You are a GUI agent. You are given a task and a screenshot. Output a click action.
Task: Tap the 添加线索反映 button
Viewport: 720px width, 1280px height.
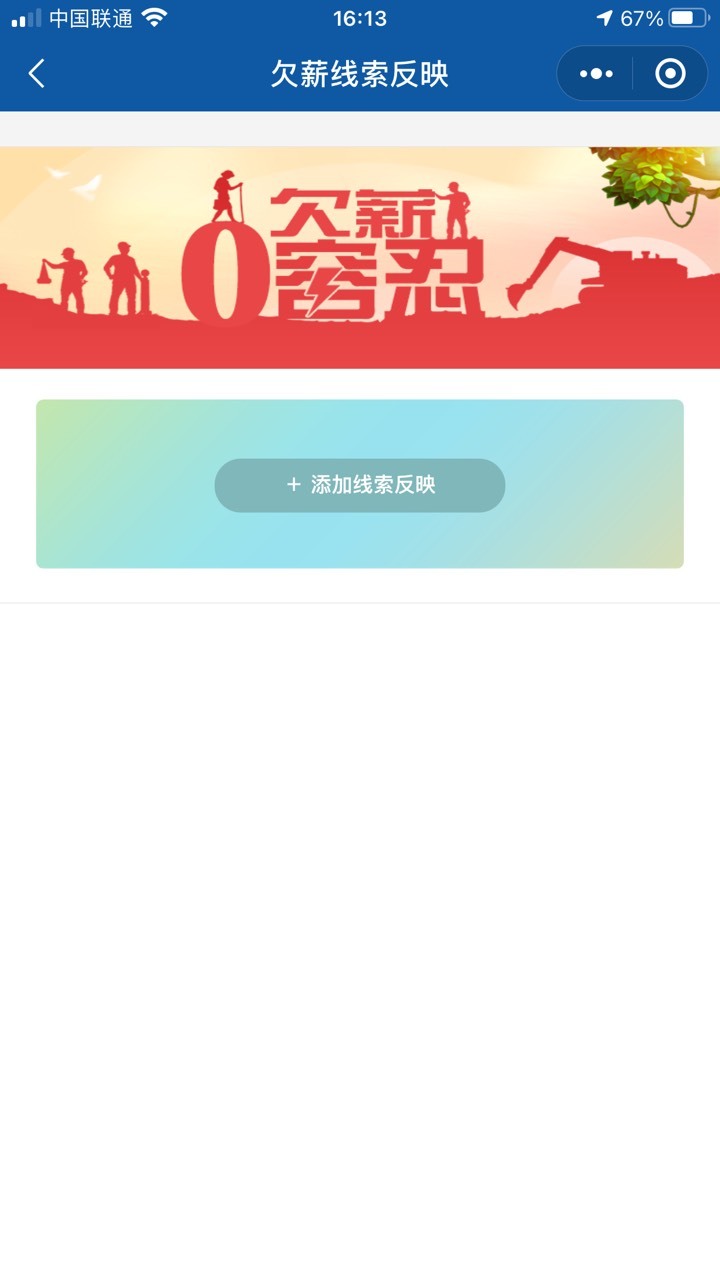[360, 485]
